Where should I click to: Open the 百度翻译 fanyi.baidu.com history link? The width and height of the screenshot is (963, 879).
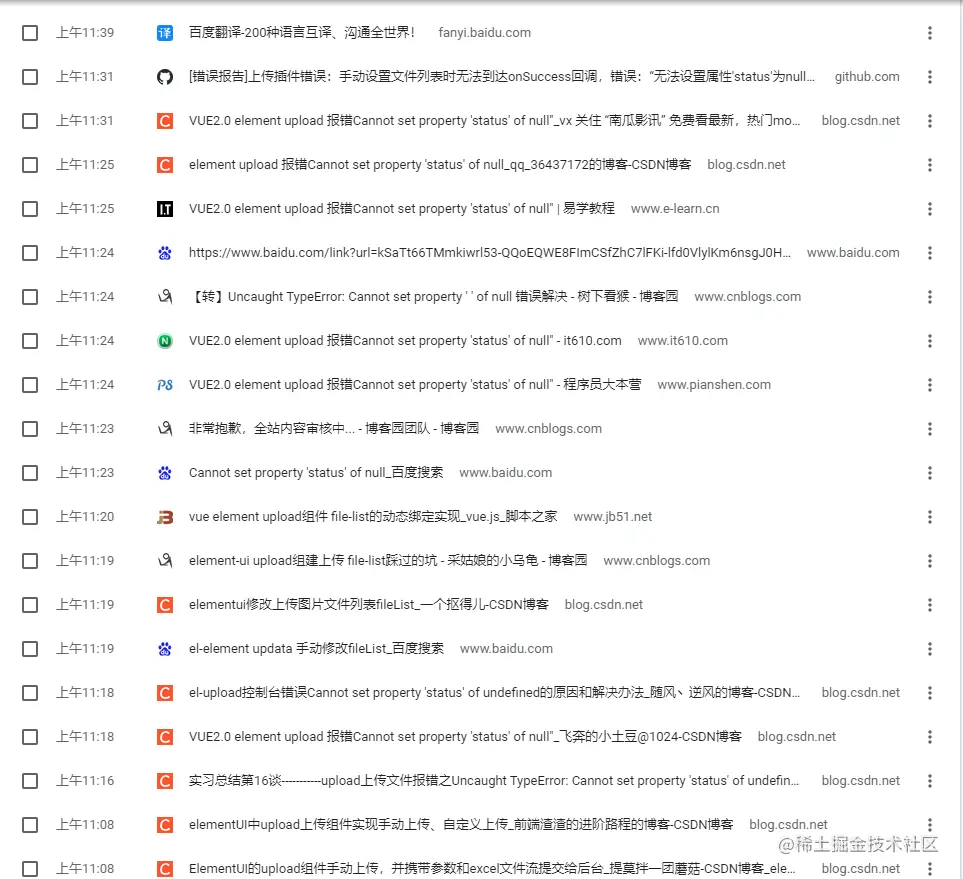click(300, 33)
